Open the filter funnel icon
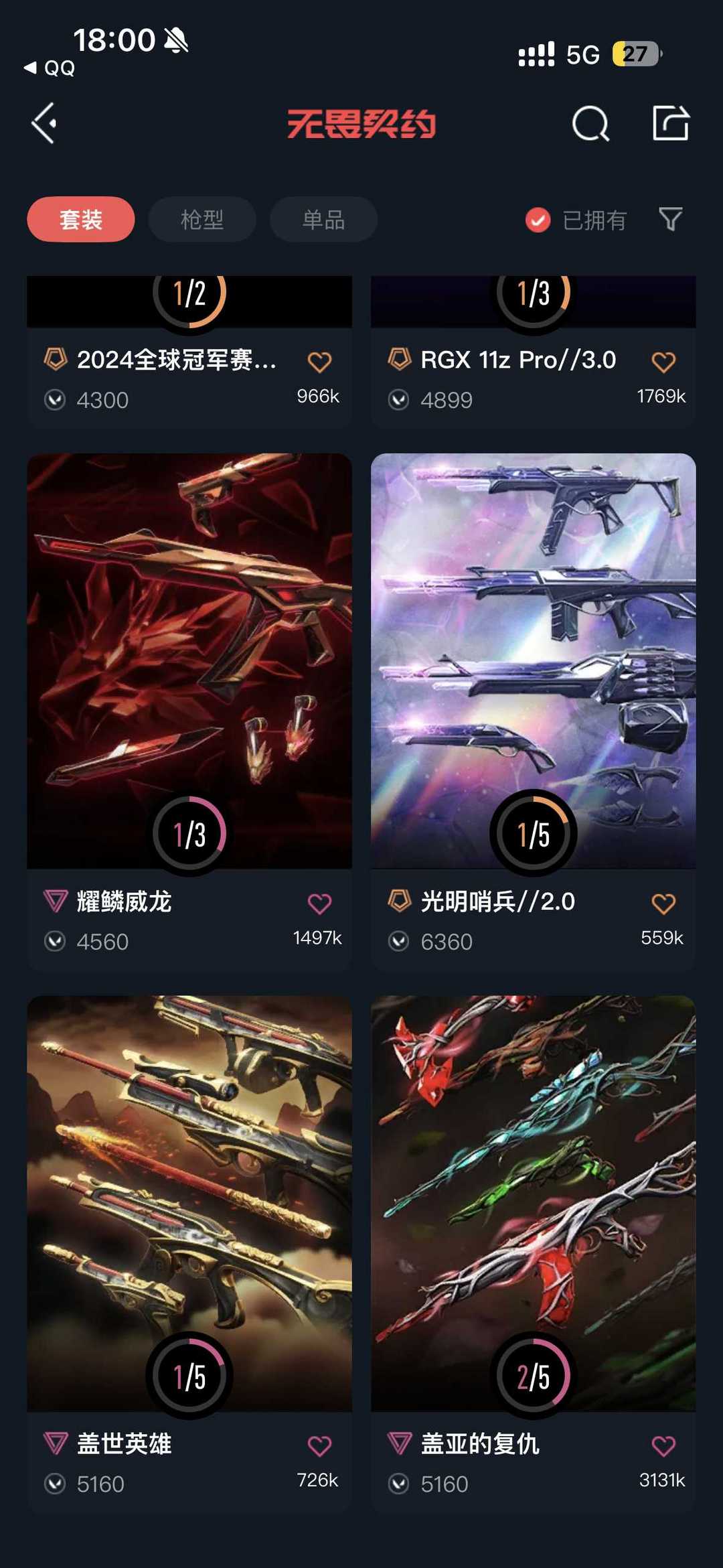Viewport: 723px width, 1568px height. point(670,219)
